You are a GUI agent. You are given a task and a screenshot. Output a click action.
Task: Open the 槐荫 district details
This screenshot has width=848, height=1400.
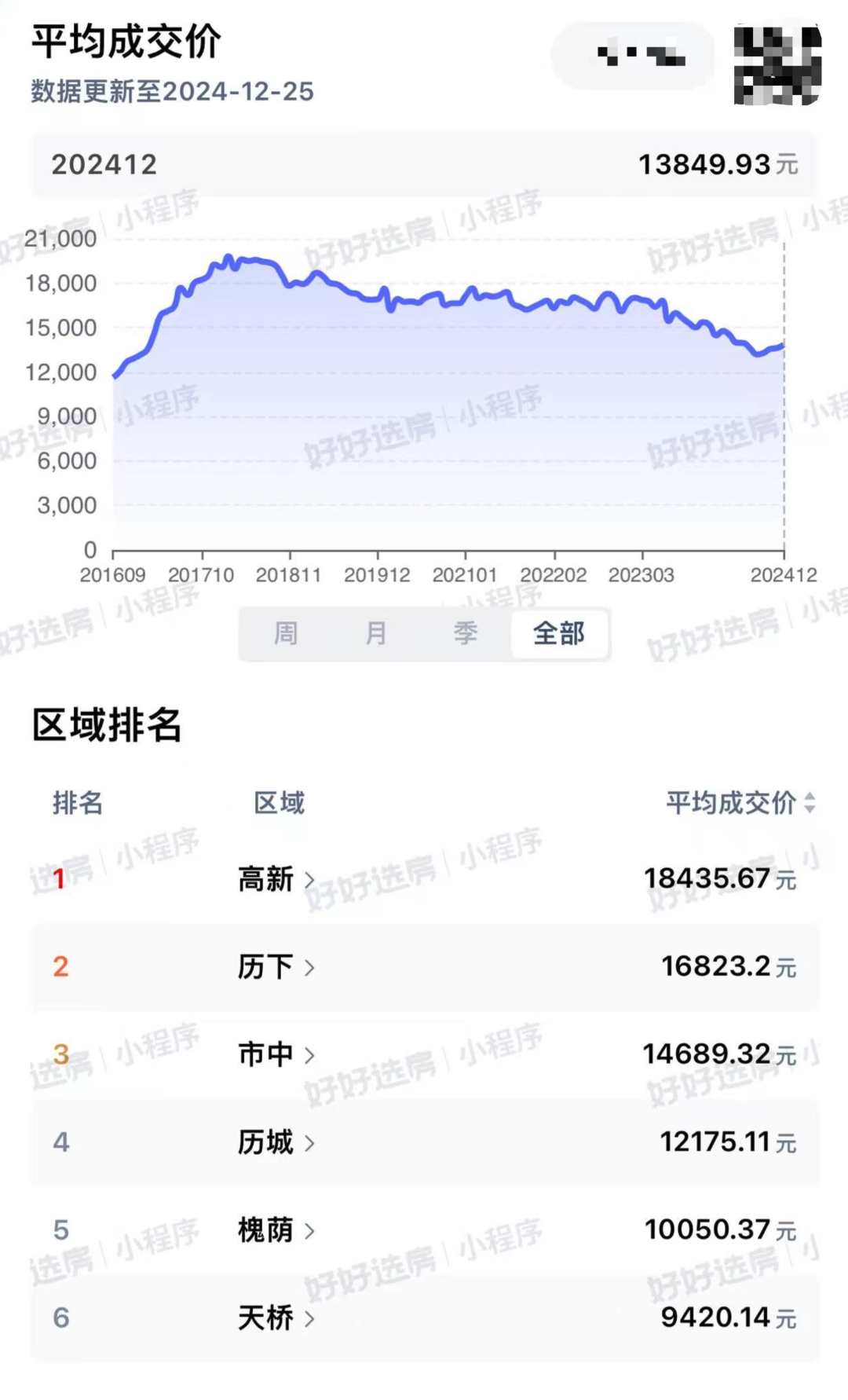pos(276,1230)
